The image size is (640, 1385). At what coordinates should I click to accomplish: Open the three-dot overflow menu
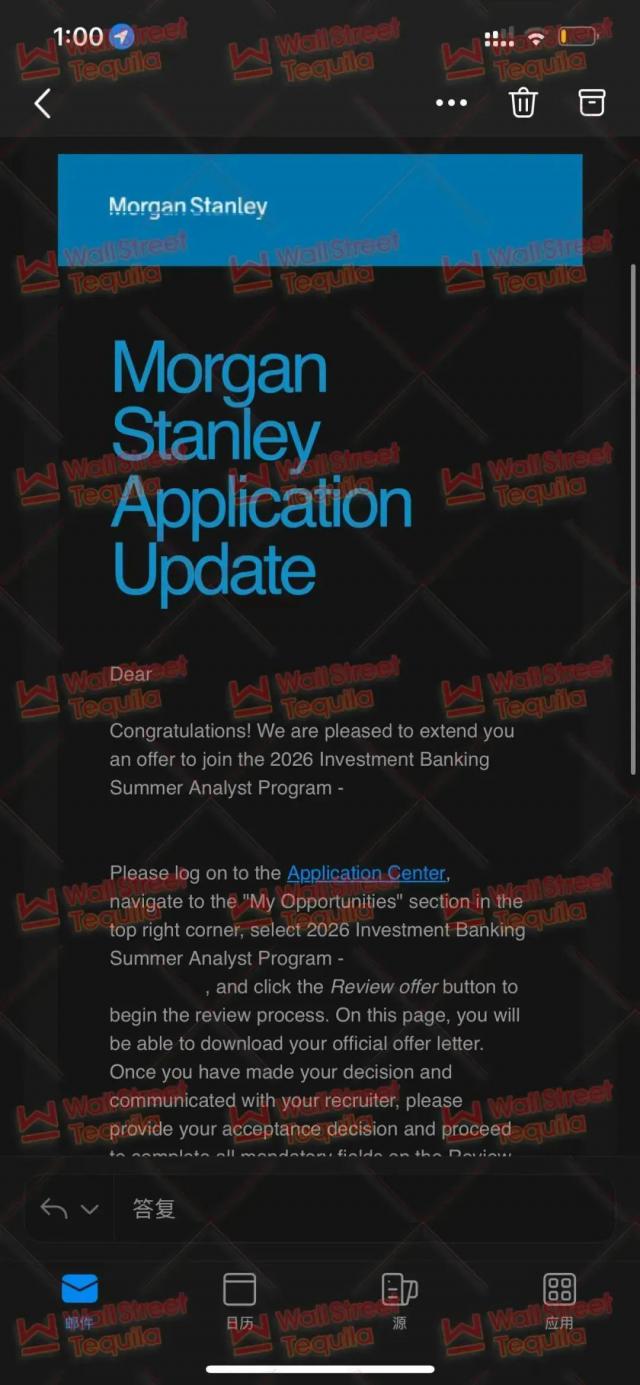pyautogui.click(x=451, y=103)
